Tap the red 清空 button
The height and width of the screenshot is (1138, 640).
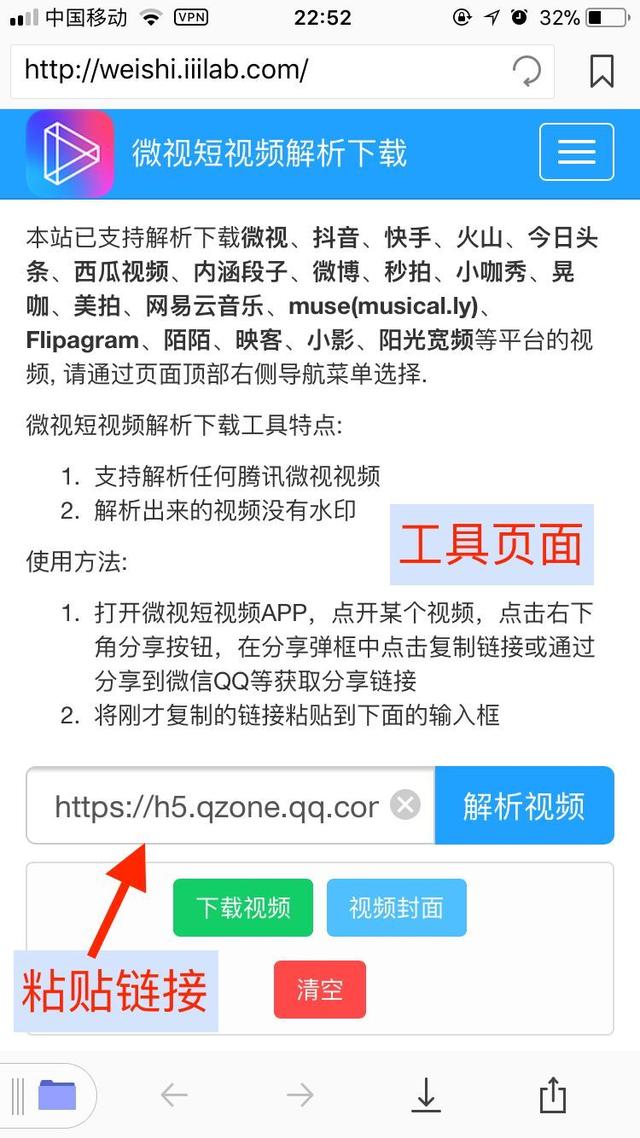[320, 989]
